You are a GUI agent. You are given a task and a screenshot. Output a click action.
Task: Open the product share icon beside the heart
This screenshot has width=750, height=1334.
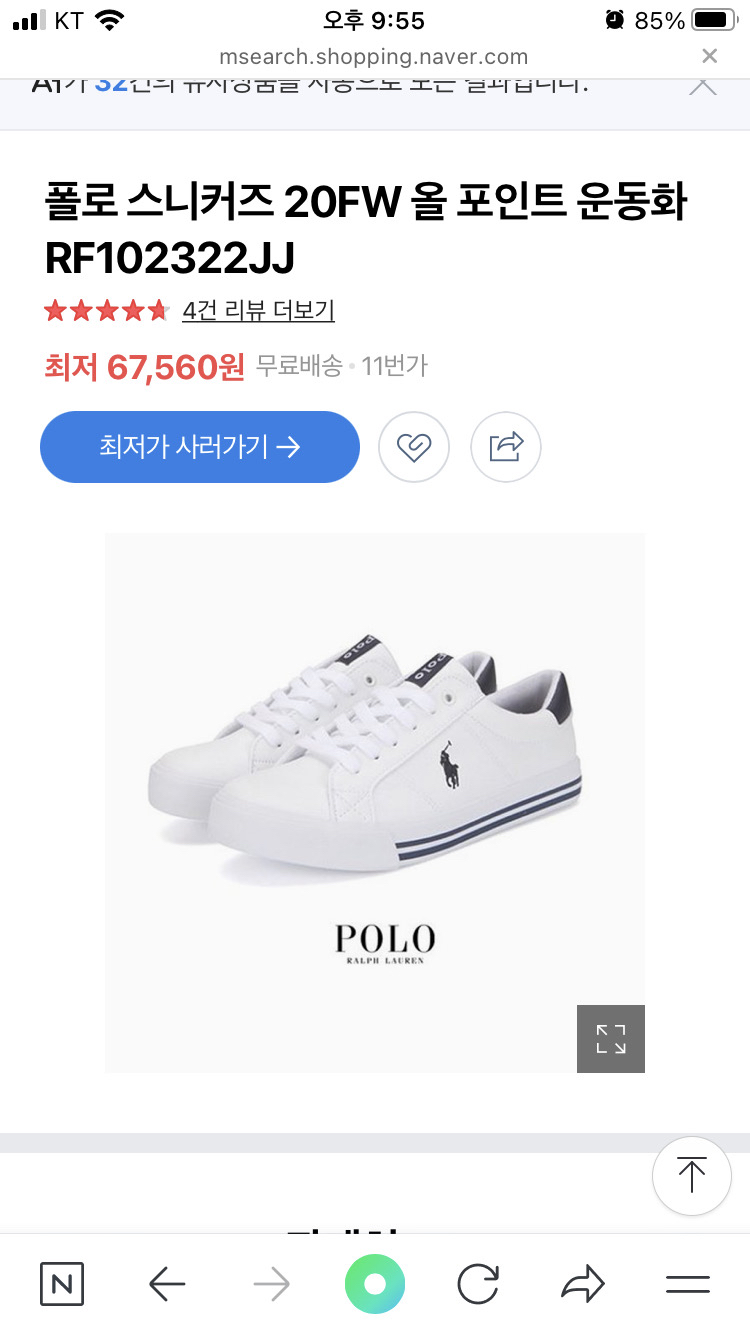click(x=505, y=447)
